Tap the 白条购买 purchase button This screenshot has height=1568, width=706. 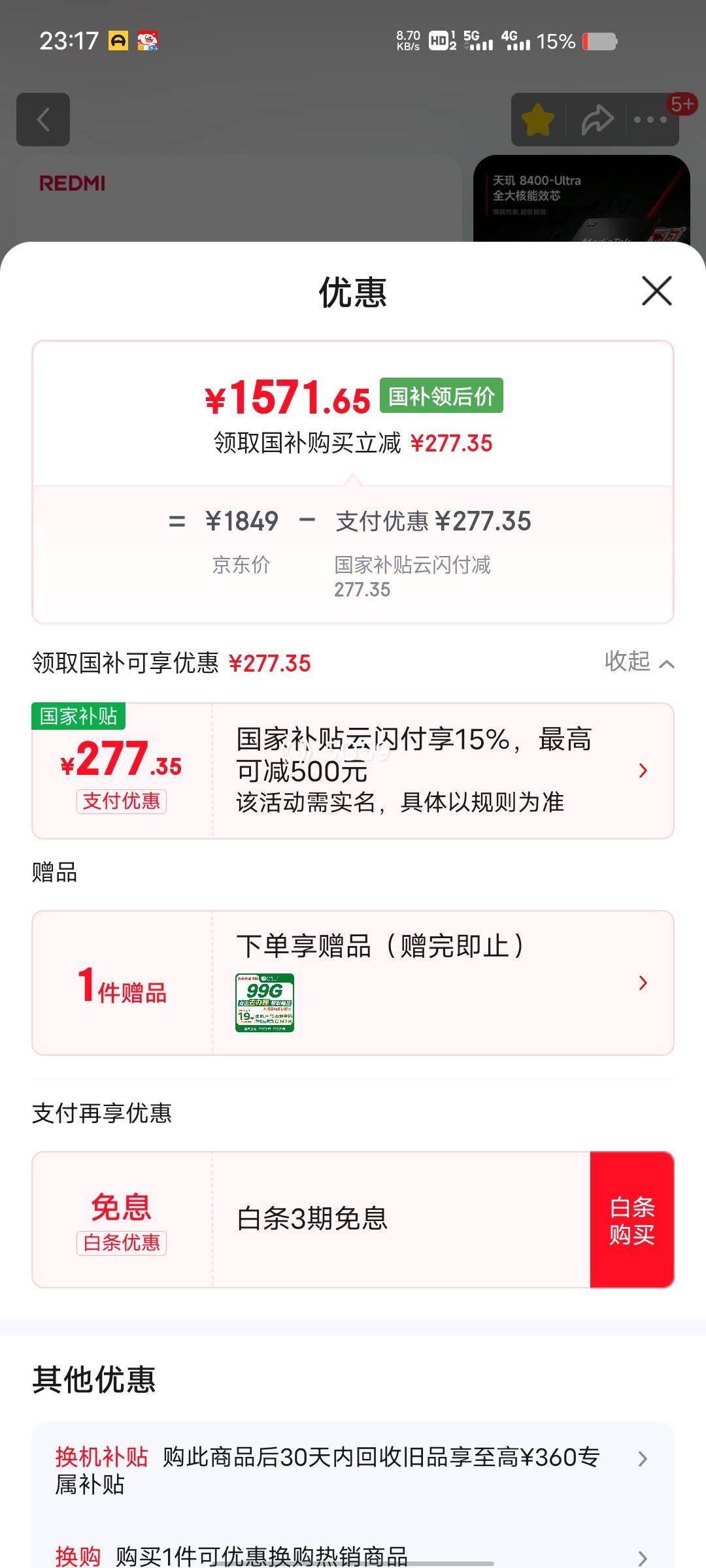632,1219
